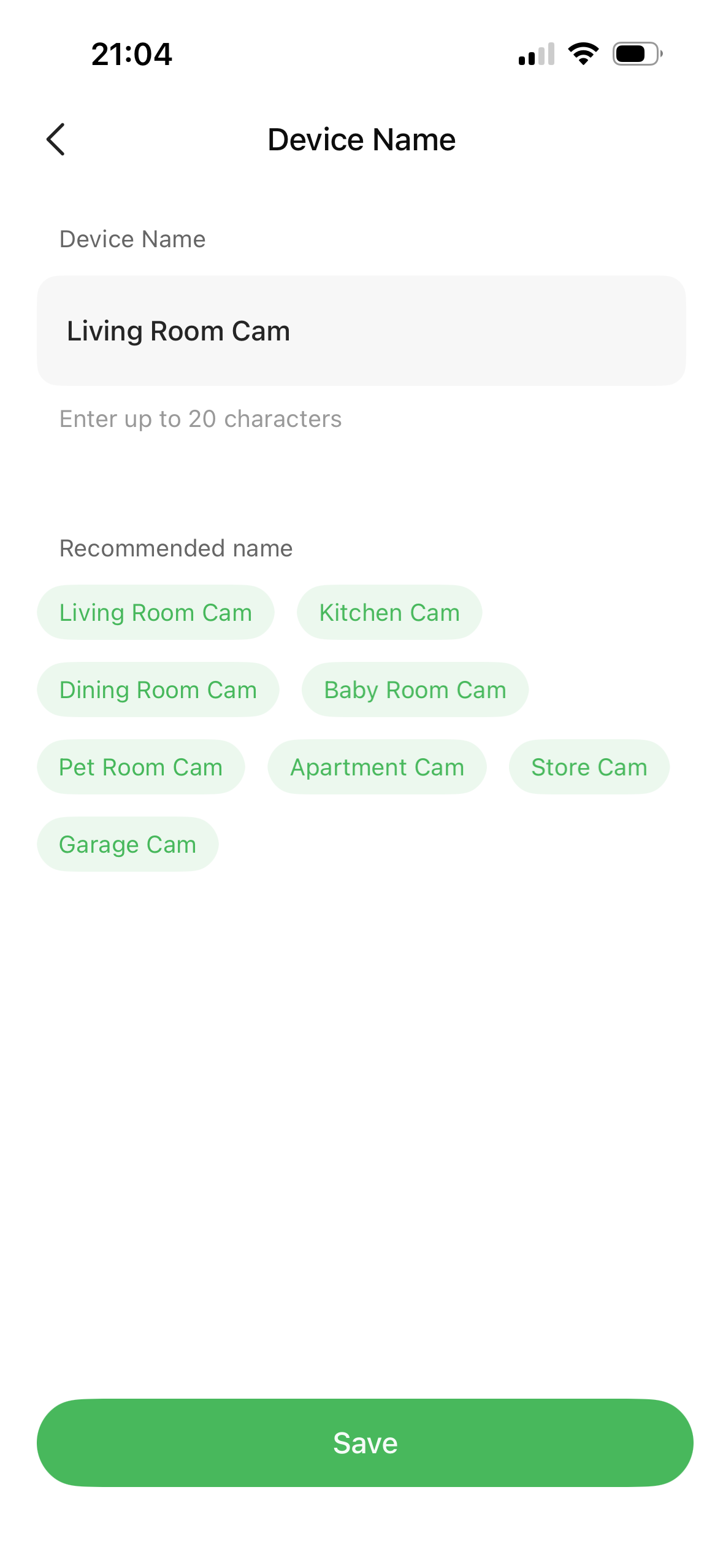Viewport: 723px width, 1568px height.
Task: Edit the Device Name text field
Action: pos(361,331)
